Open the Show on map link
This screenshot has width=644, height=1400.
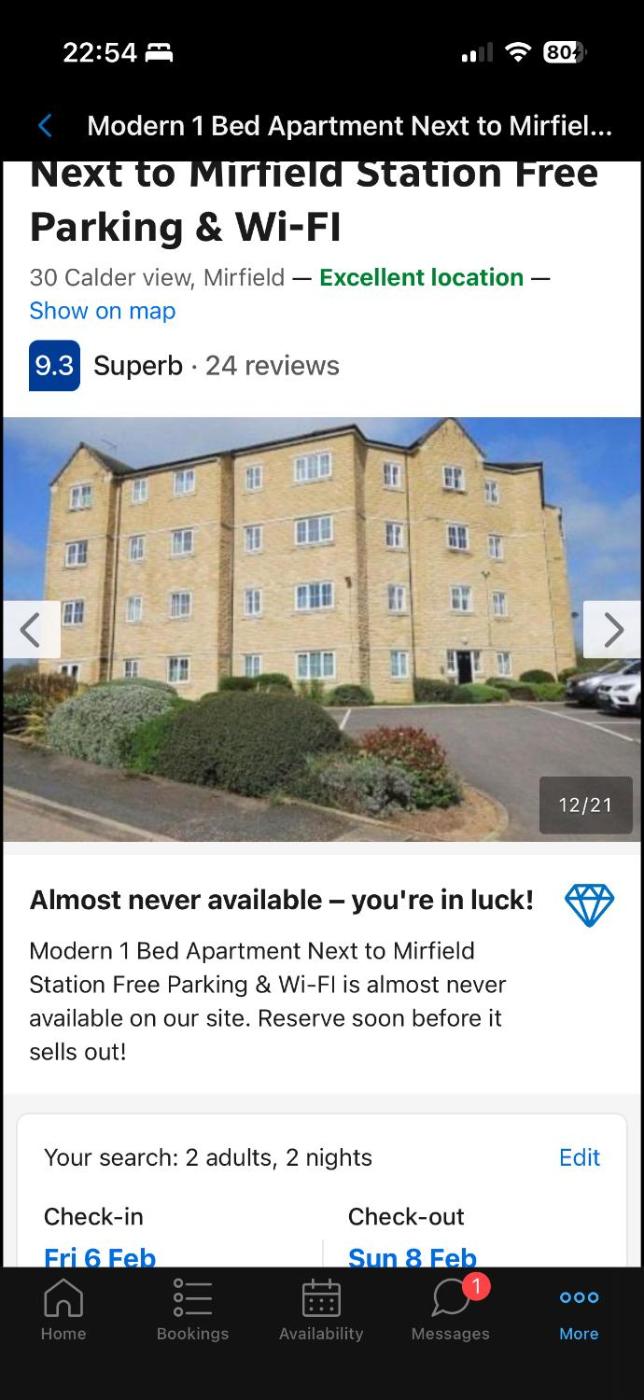click(x=102, y=311)
